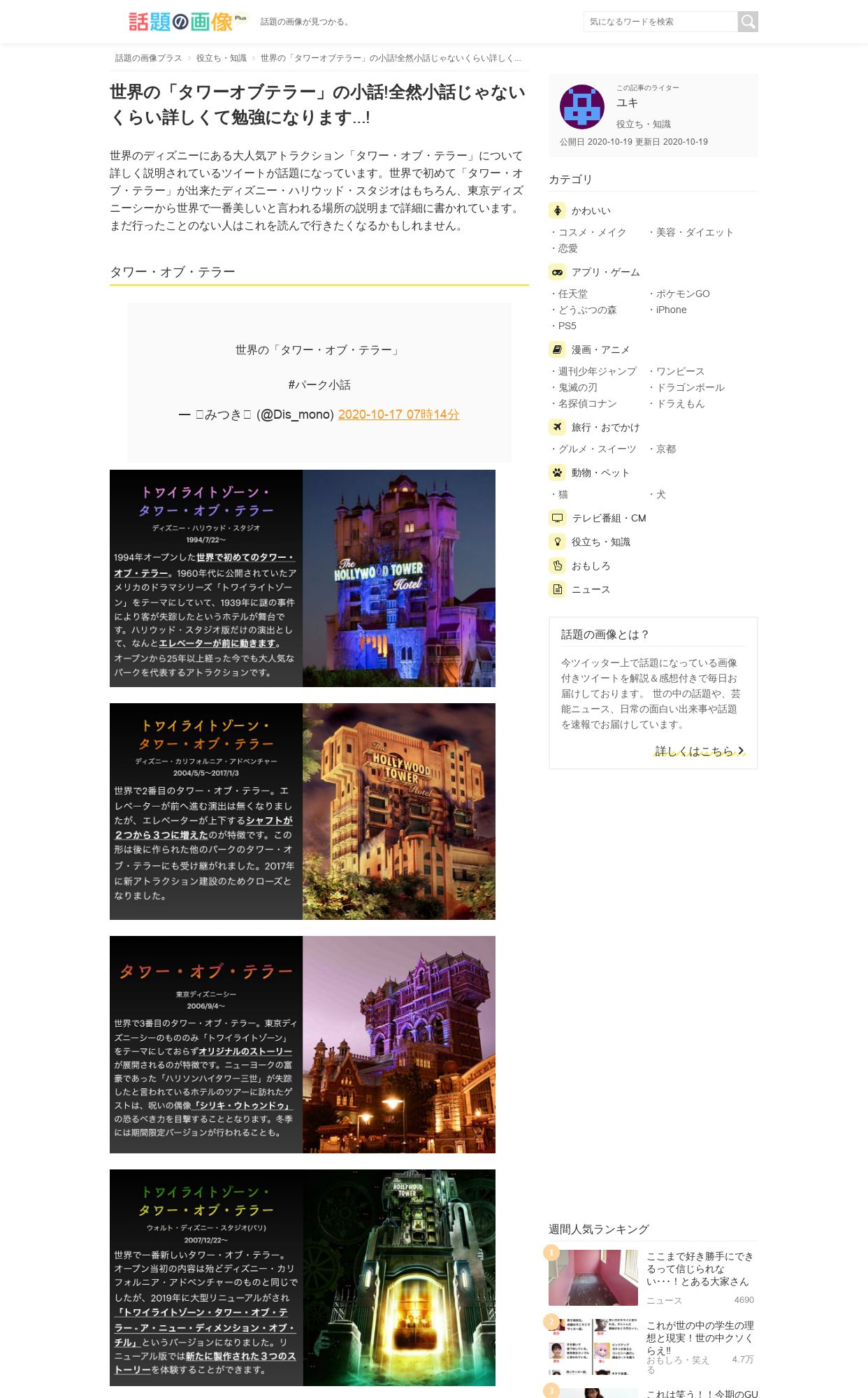Open the ニュース category
The image size is (868, 1398).
coord(591,589)
